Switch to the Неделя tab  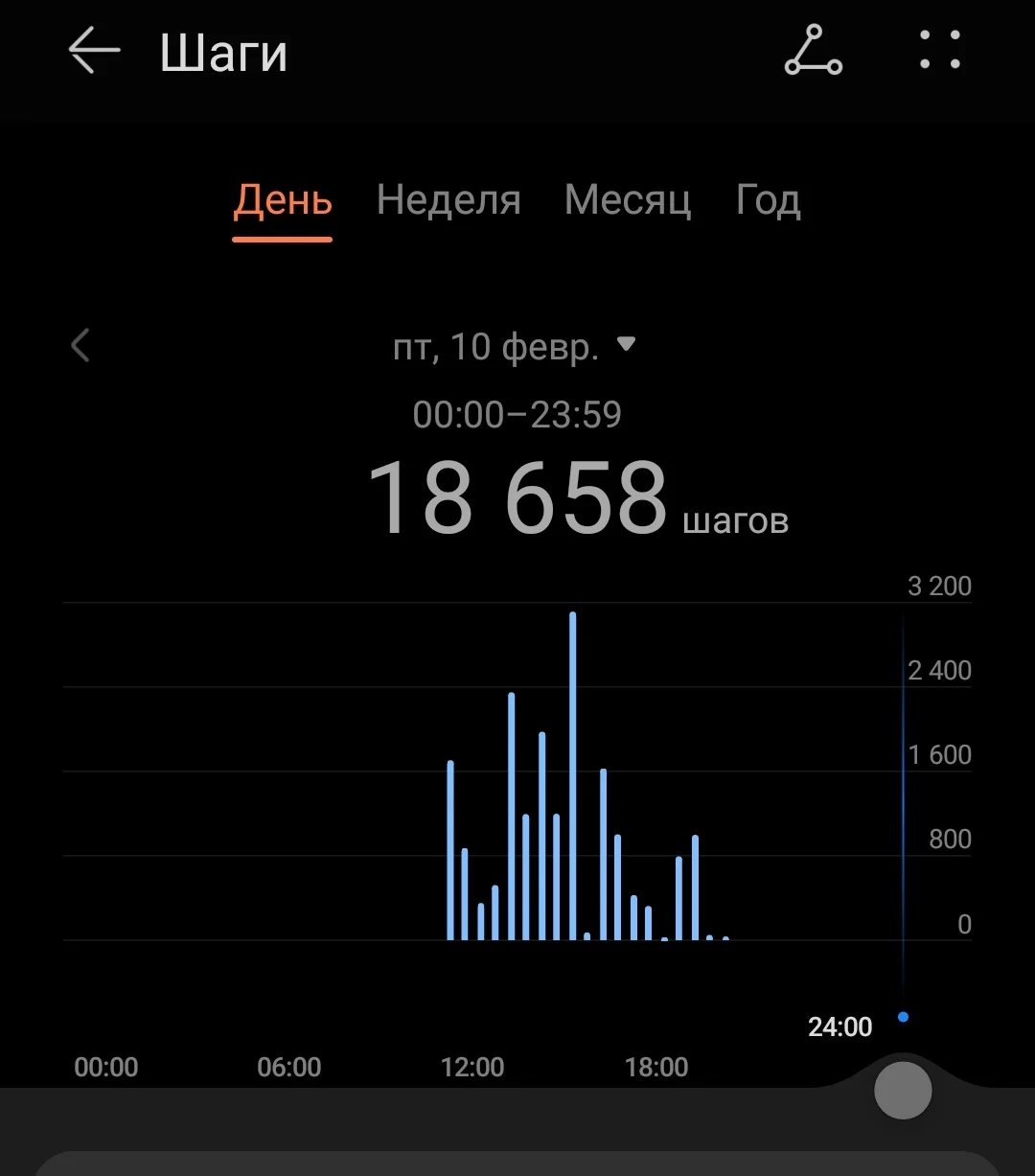pyautogui.click(x=448, y=200)
